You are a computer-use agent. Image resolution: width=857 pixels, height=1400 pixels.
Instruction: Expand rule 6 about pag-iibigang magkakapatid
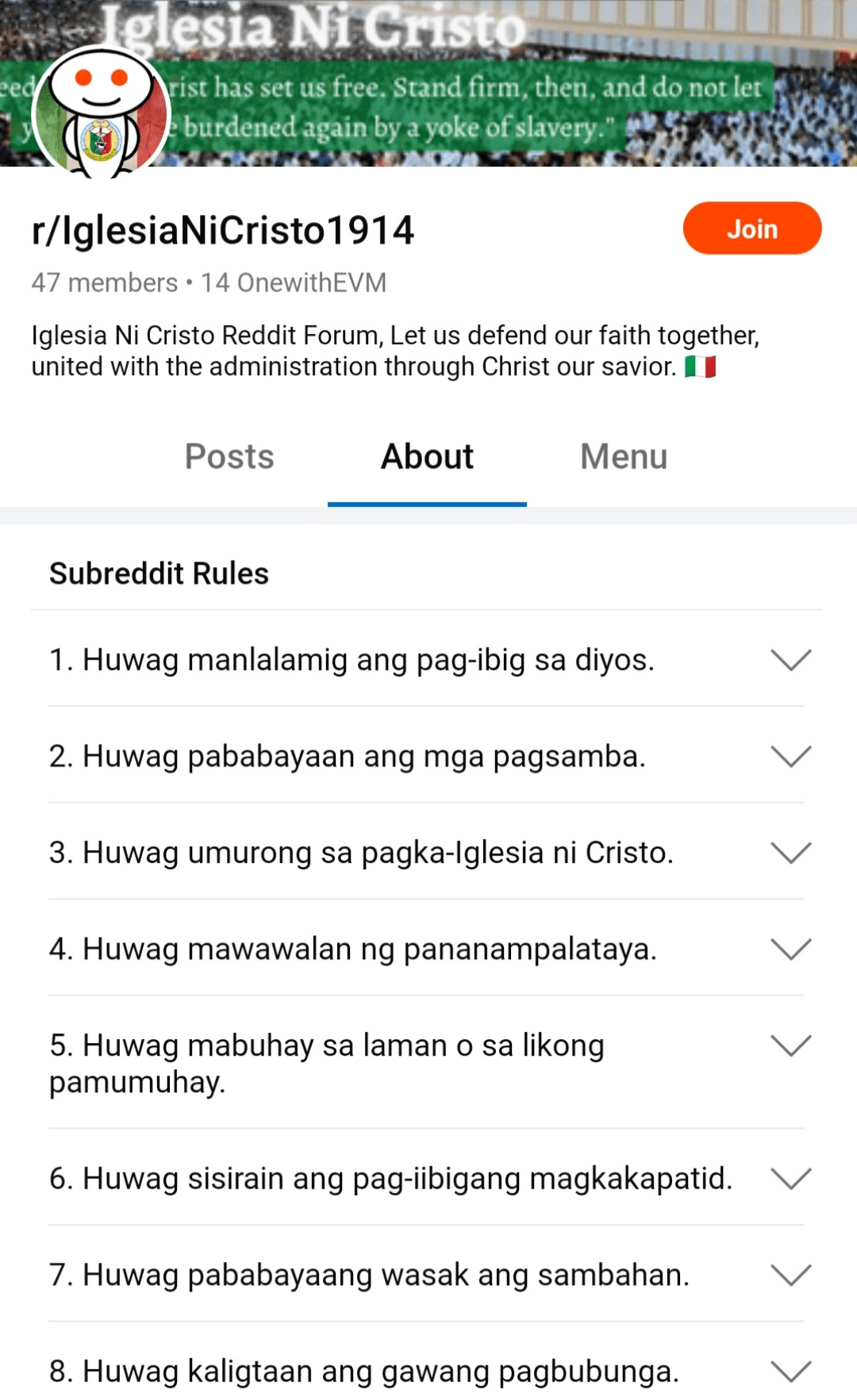point(790,1179)
